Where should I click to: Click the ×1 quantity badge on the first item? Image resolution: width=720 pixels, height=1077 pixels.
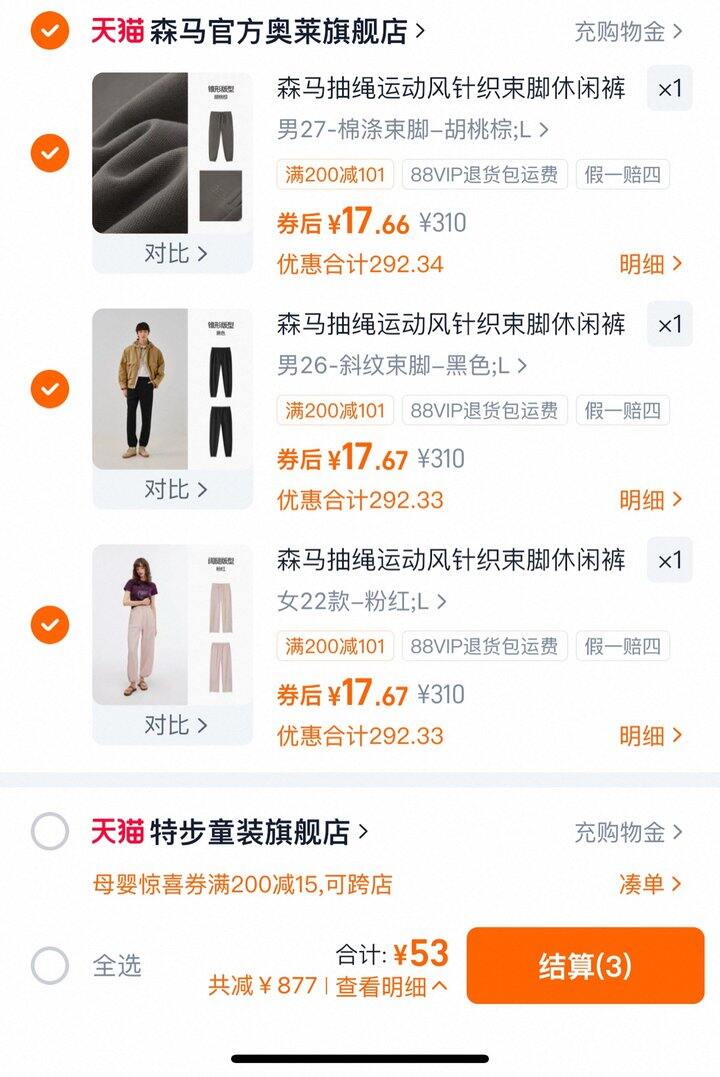671,89
